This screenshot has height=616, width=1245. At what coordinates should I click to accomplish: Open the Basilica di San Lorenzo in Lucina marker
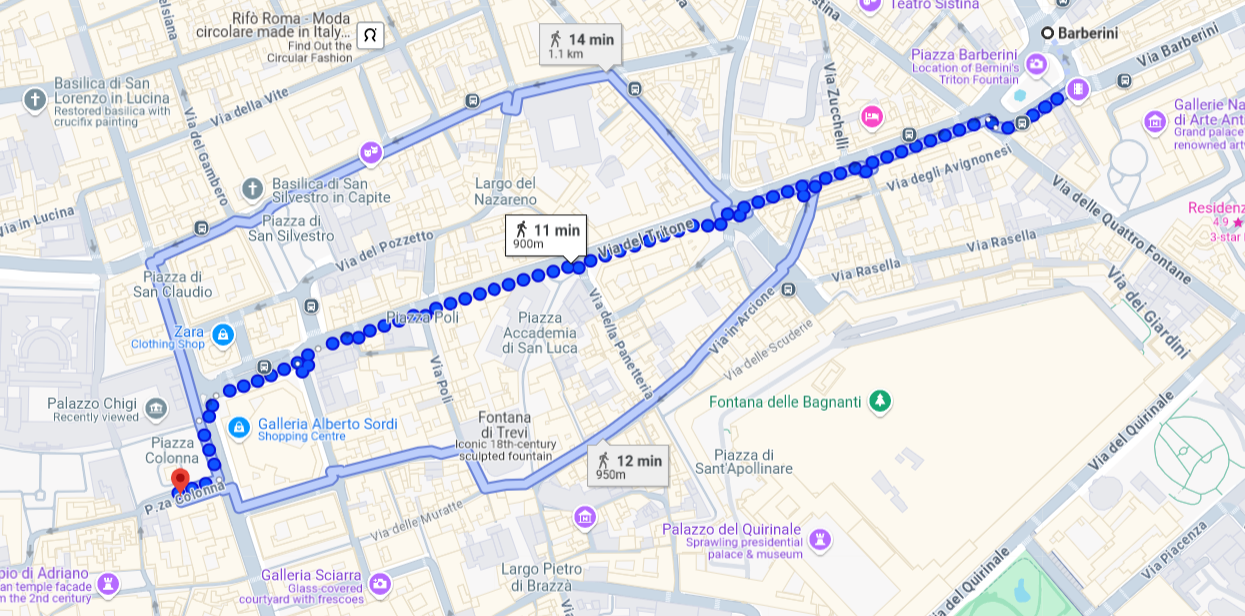[35, 99]
